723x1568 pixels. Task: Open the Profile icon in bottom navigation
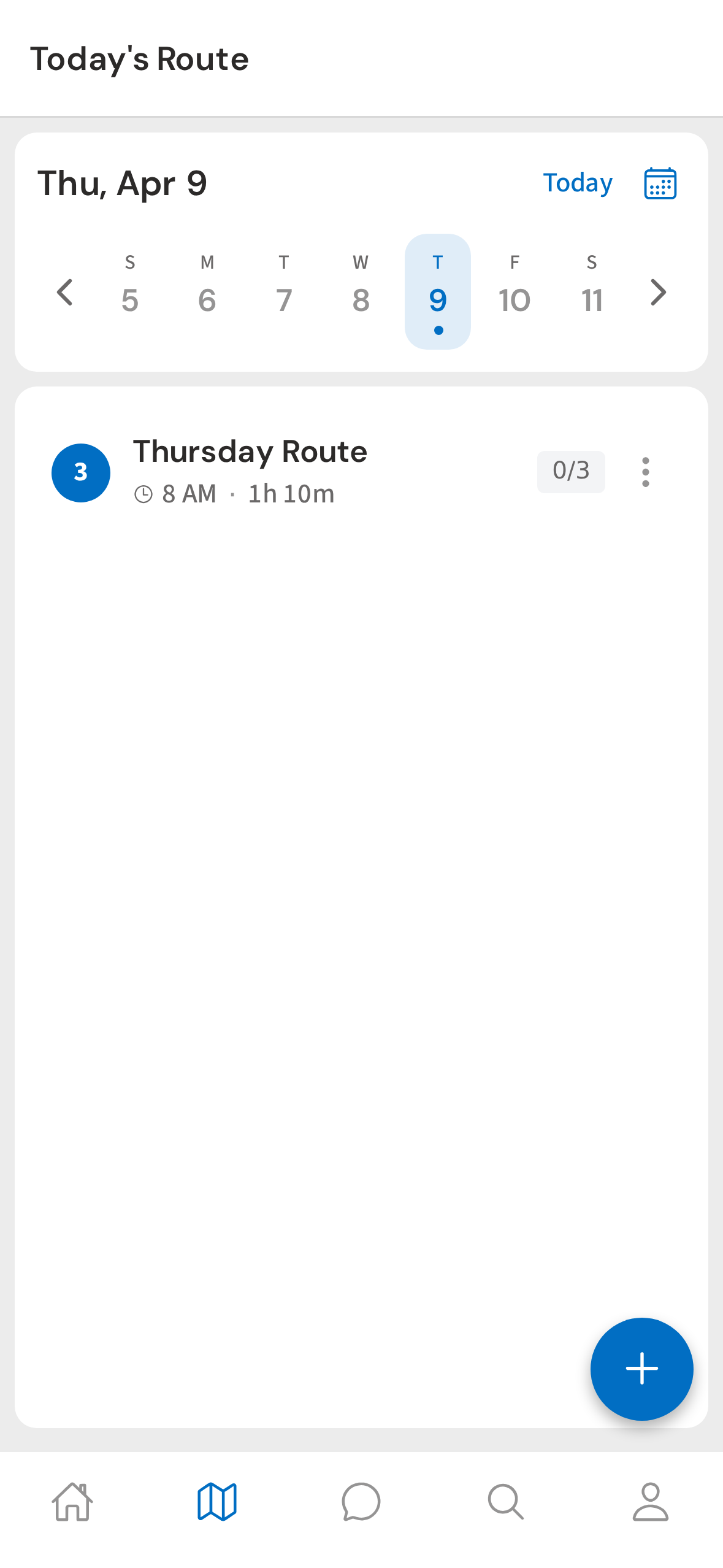pyautogui.click(x=650, y=1503)
